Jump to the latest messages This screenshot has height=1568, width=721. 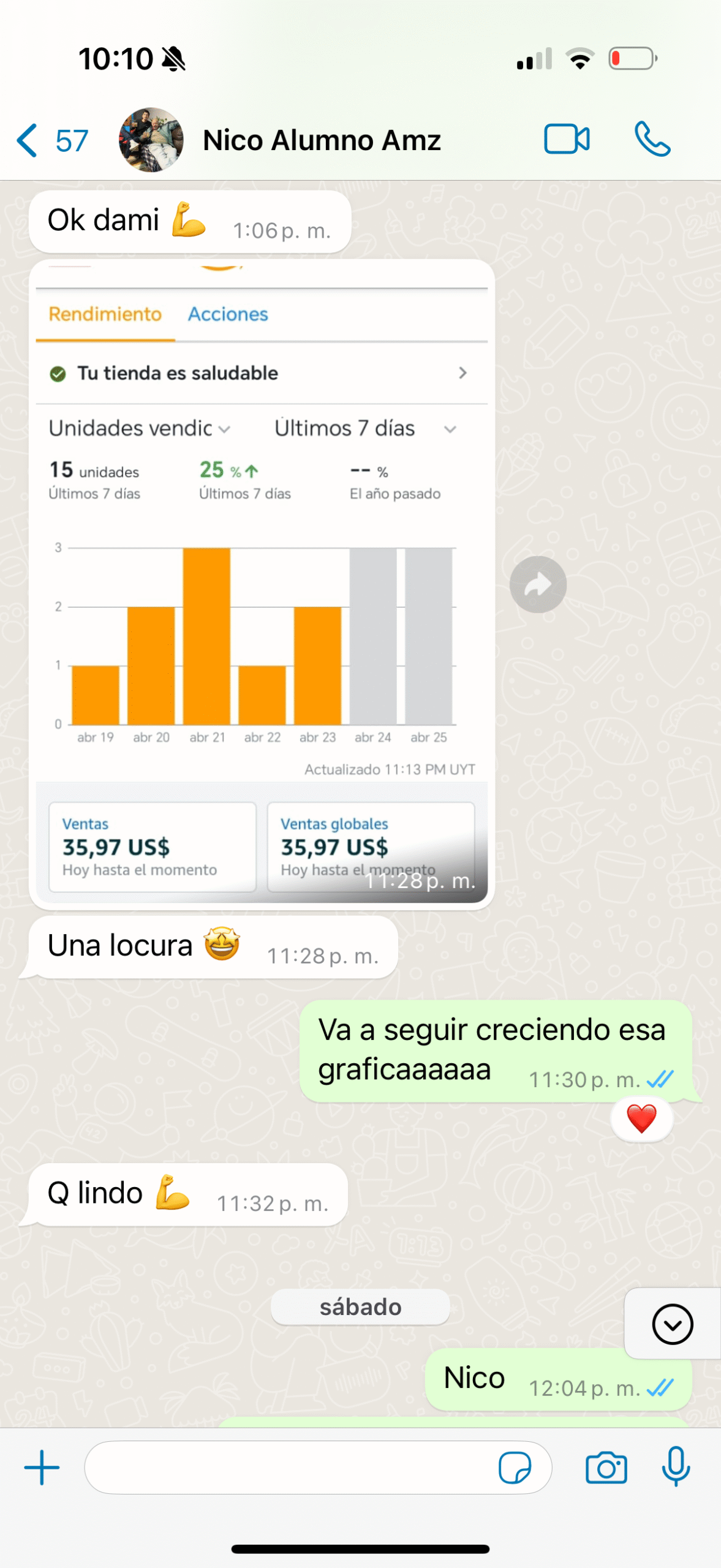click(x=672, y=1324)
